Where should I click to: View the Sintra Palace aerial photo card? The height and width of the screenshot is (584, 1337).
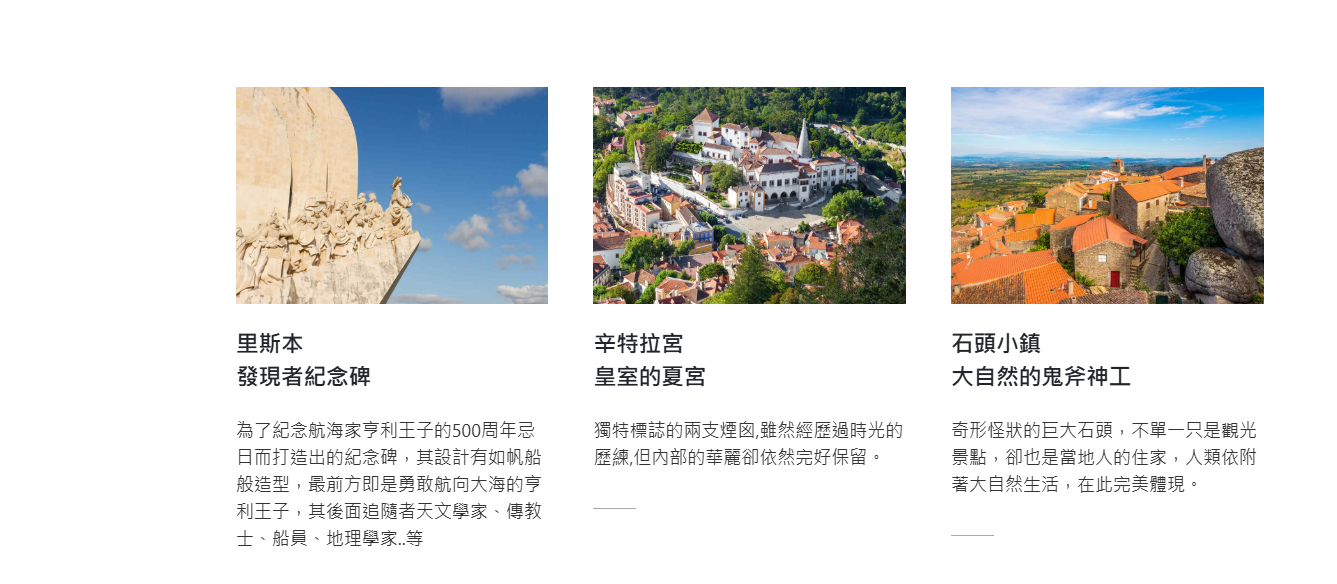click(x=749, y=195)
